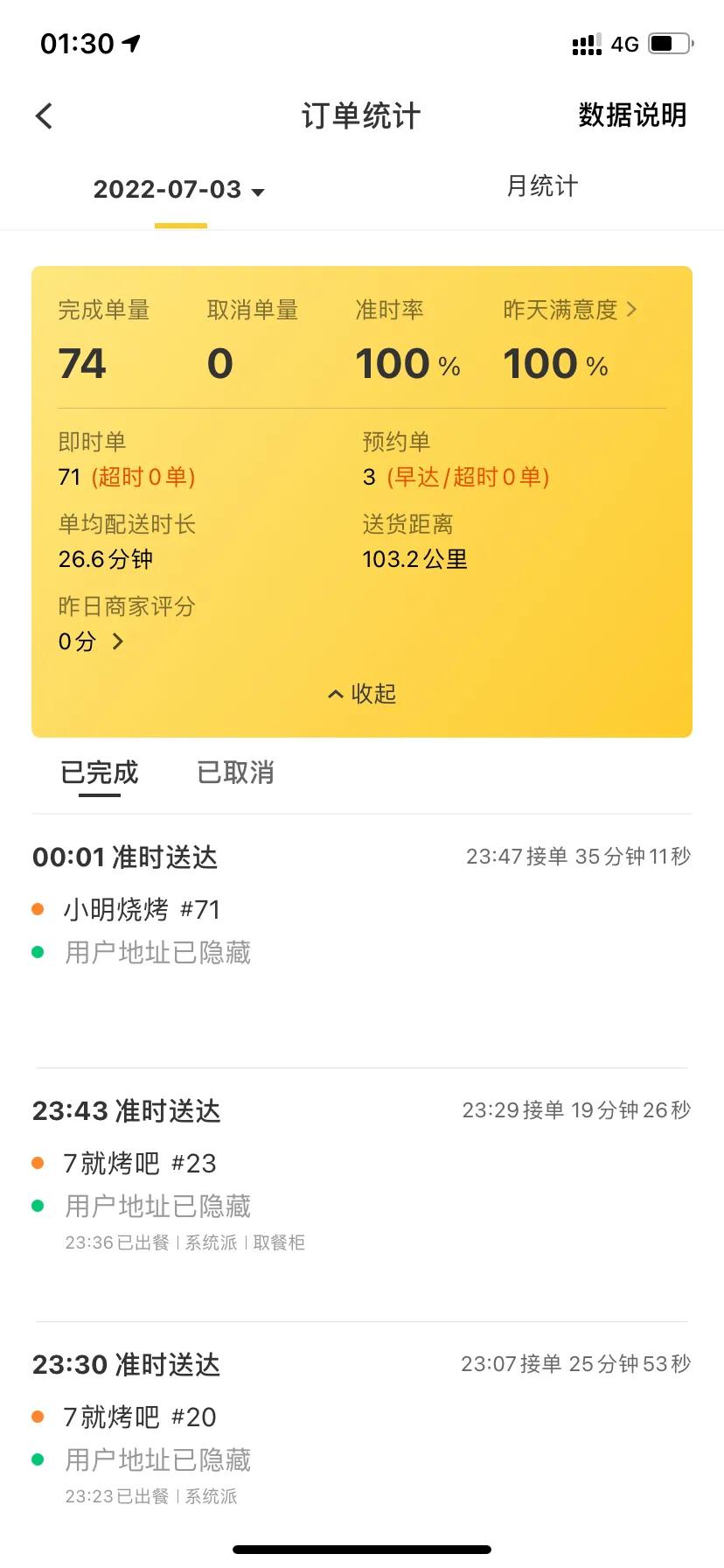Image resolution: width=724 pixels, height=1568 pixels.
Task: View 昨天满意度 details
Action: click(x=570, y=310)
